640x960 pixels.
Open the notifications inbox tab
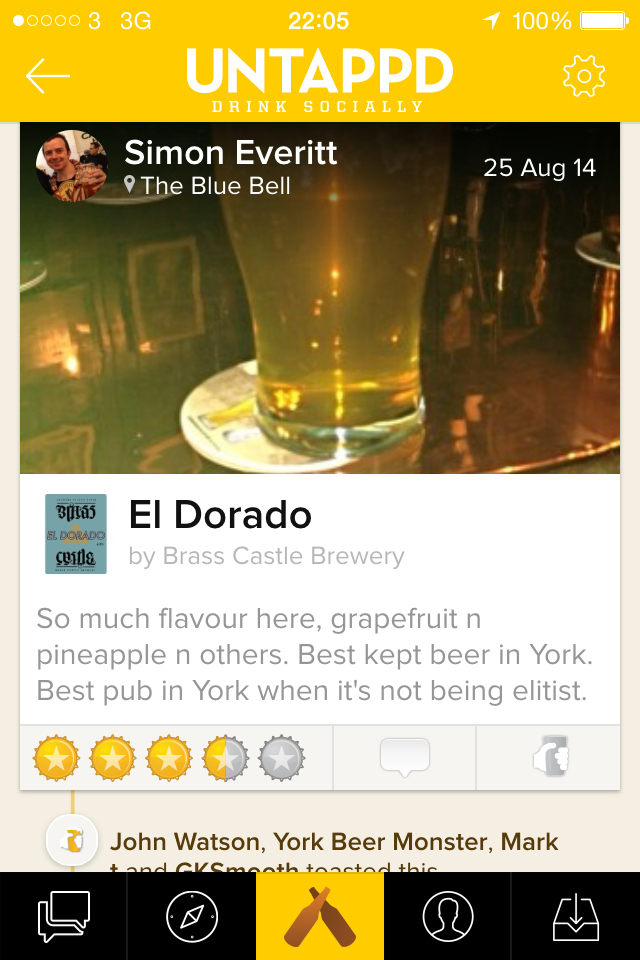(x=576, y=916)
